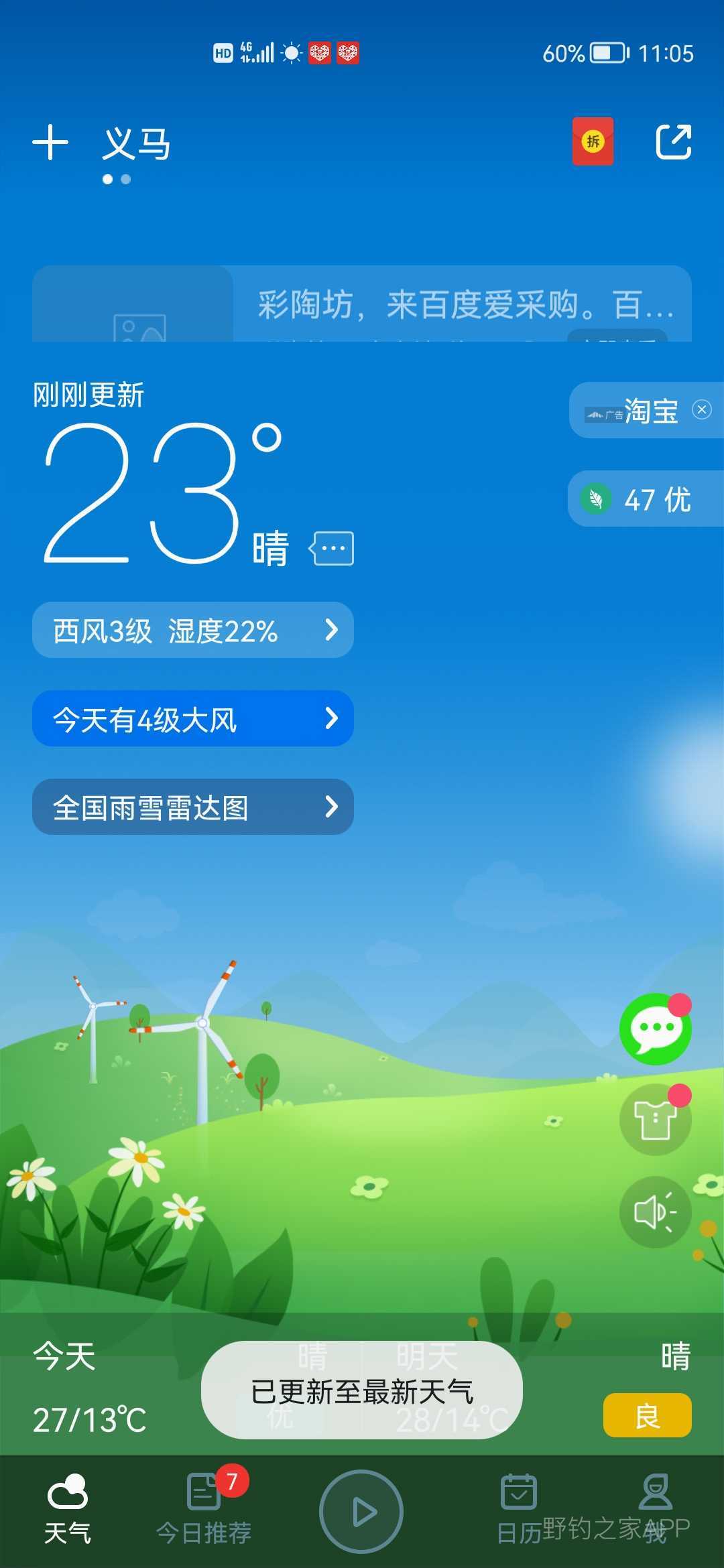
Task: Open 西风3级 湿度22% details
Action: point(193,630)
